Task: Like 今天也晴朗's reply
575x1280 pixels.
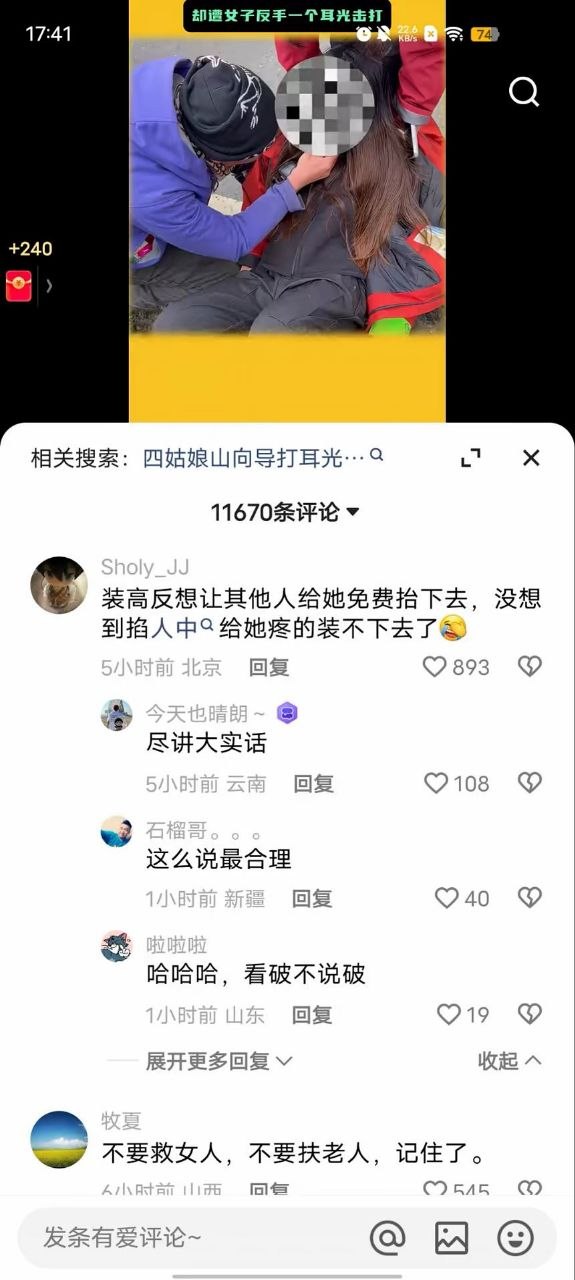Action: (x=456, y=783)
